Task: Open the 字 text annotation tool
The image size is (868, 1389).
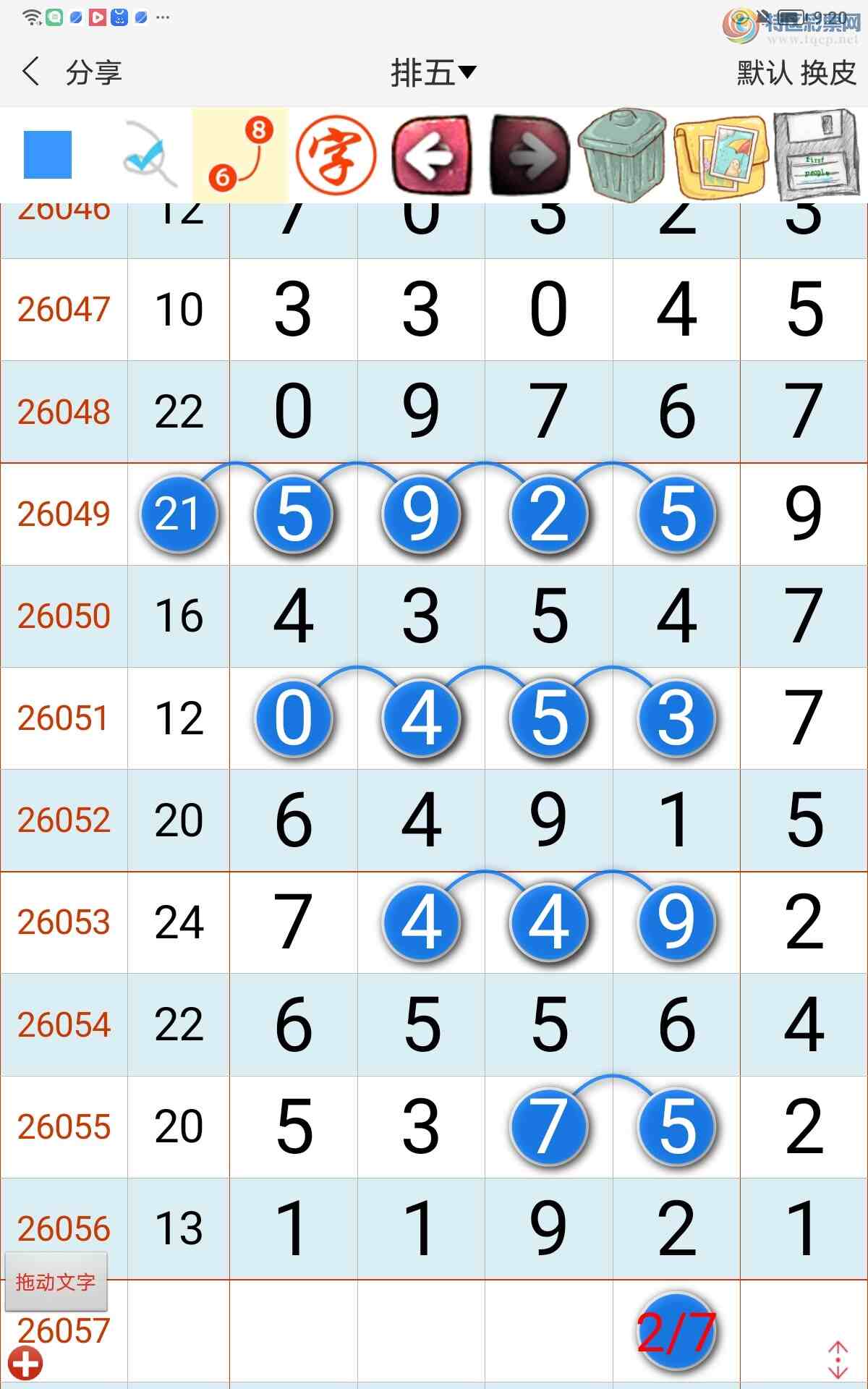Action: point(336,153)
